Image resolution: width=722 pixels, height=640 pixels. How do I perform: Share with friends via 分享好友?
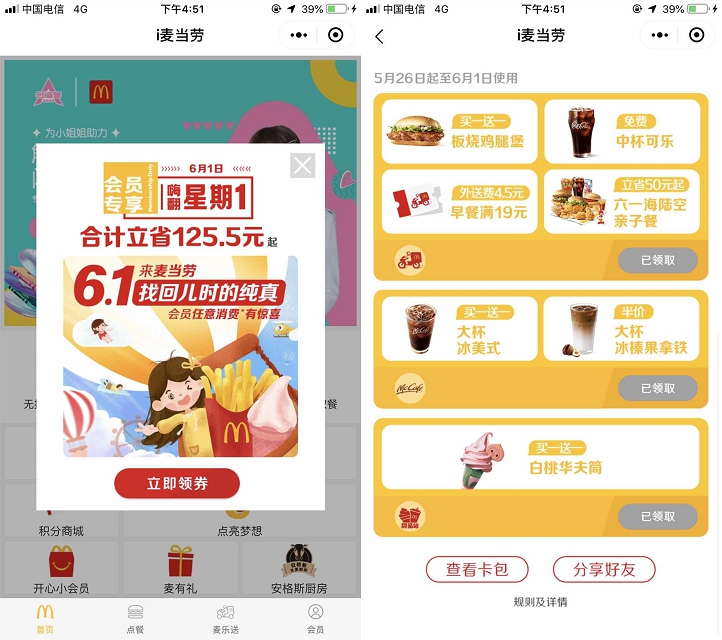604,570
